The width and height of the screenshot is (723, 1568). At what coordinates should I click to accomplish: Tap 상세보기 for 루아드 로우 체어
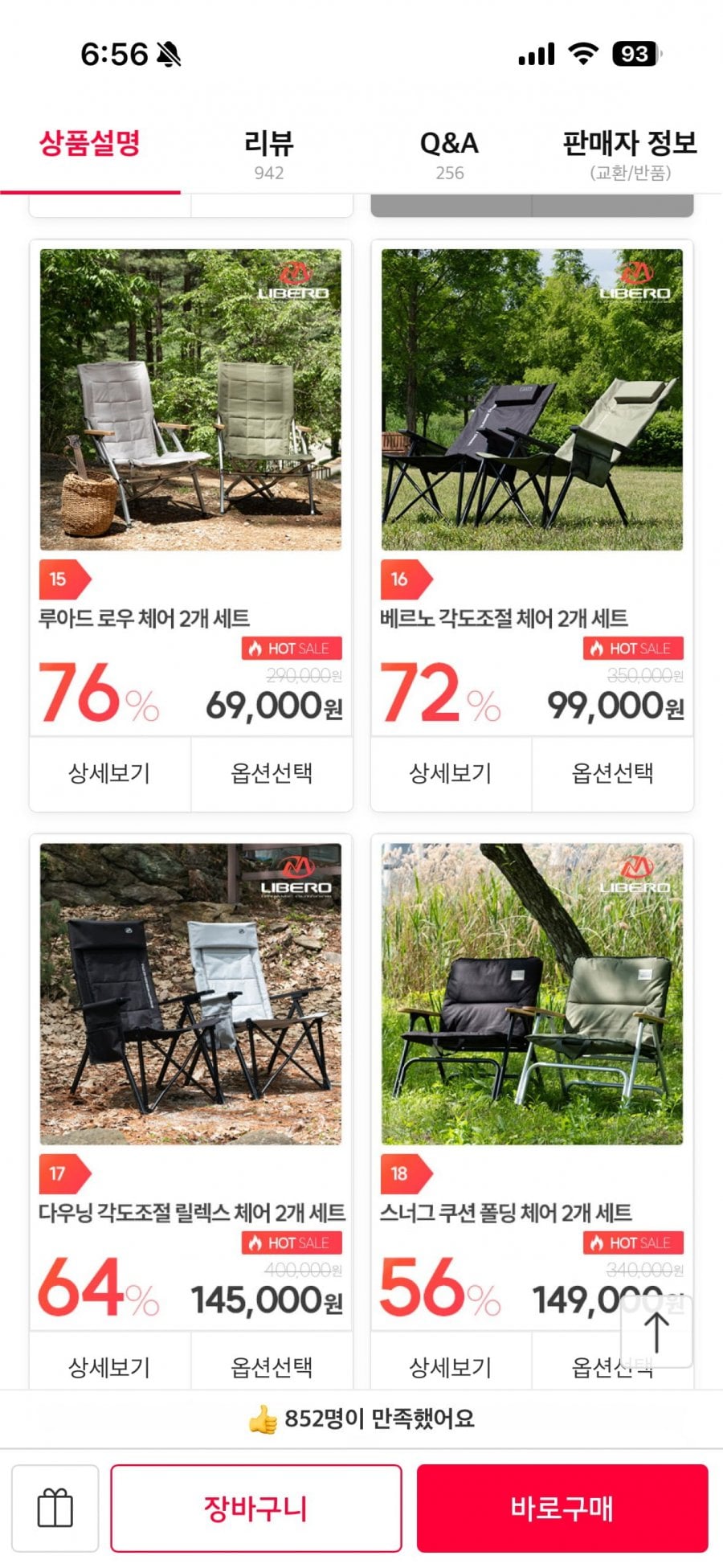pos(110,773)
